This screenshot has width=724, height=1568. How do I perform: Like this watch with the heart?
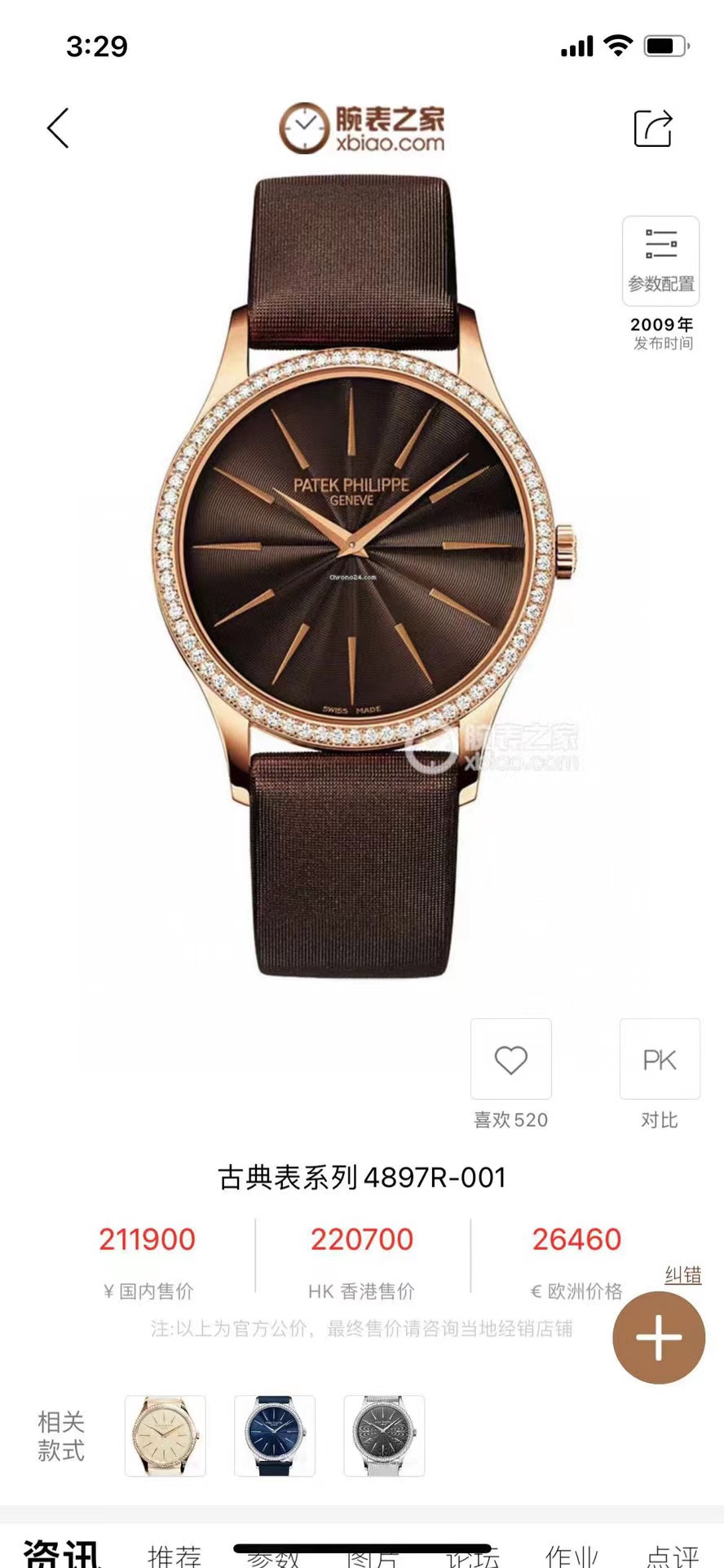511,1060
